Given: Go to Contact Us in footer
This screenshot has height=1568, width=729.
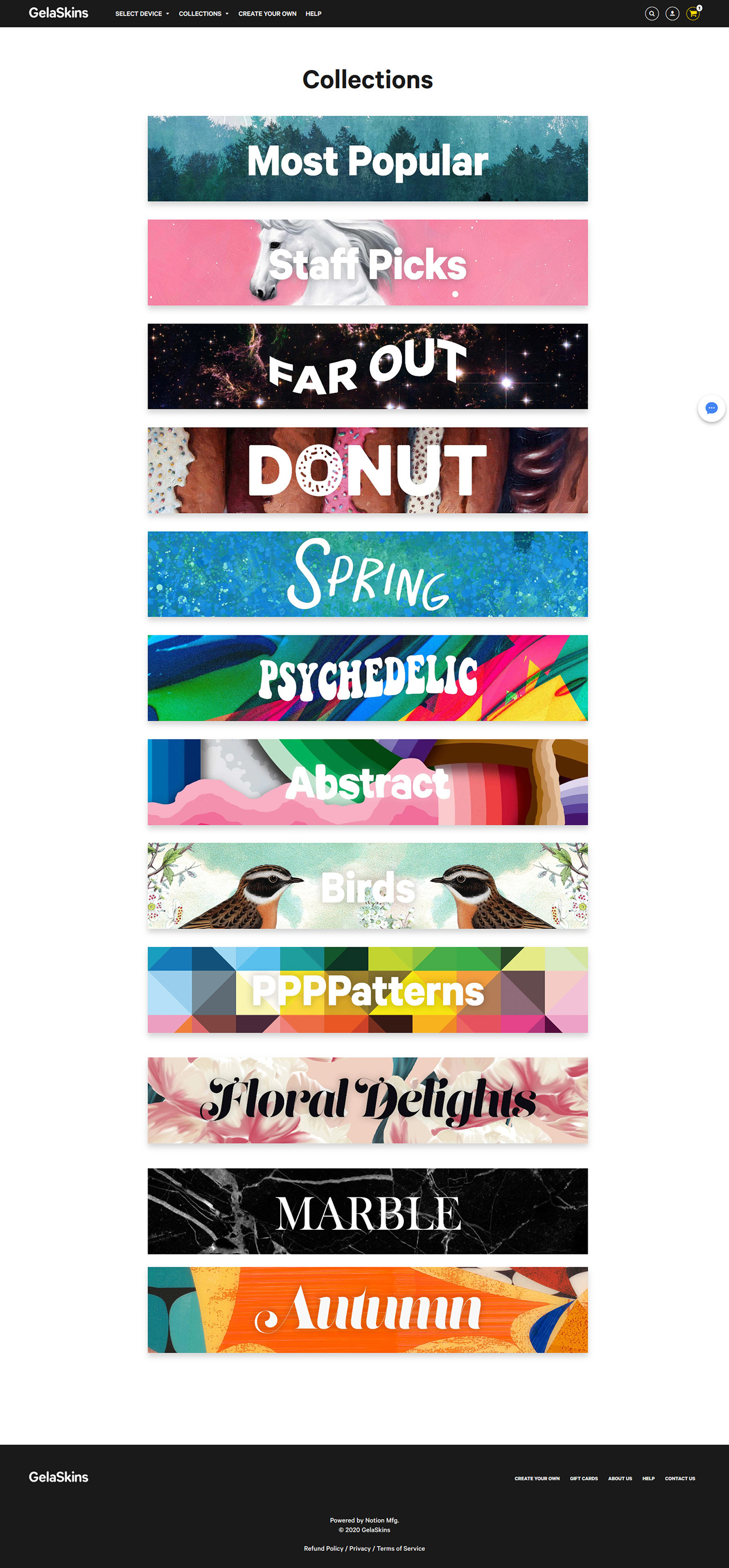Looking at the screenshot, I should pyautogui.click(x=679, y=1478).
